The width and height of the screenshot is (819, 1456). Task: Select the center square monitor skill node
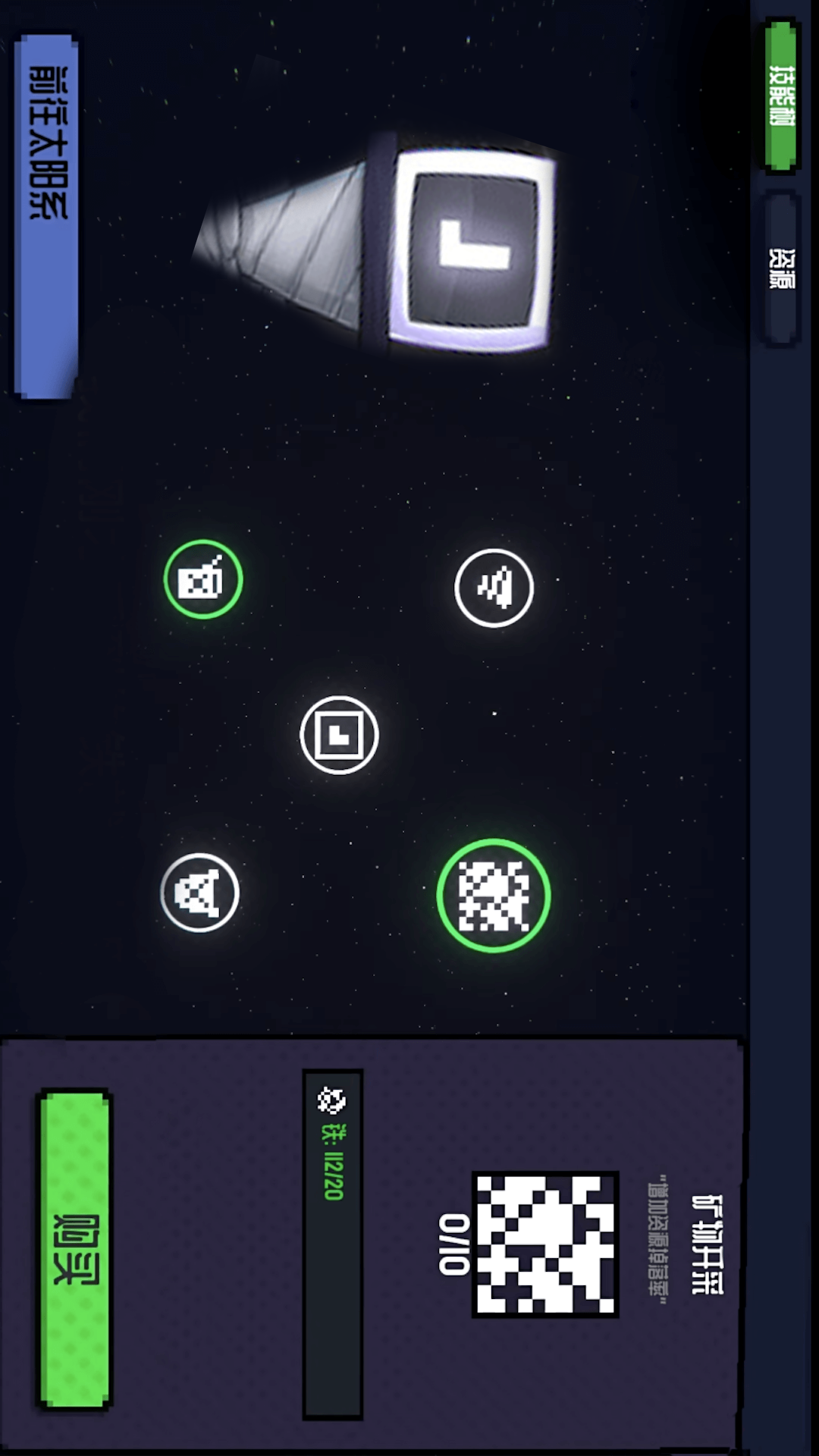(339, 735)
